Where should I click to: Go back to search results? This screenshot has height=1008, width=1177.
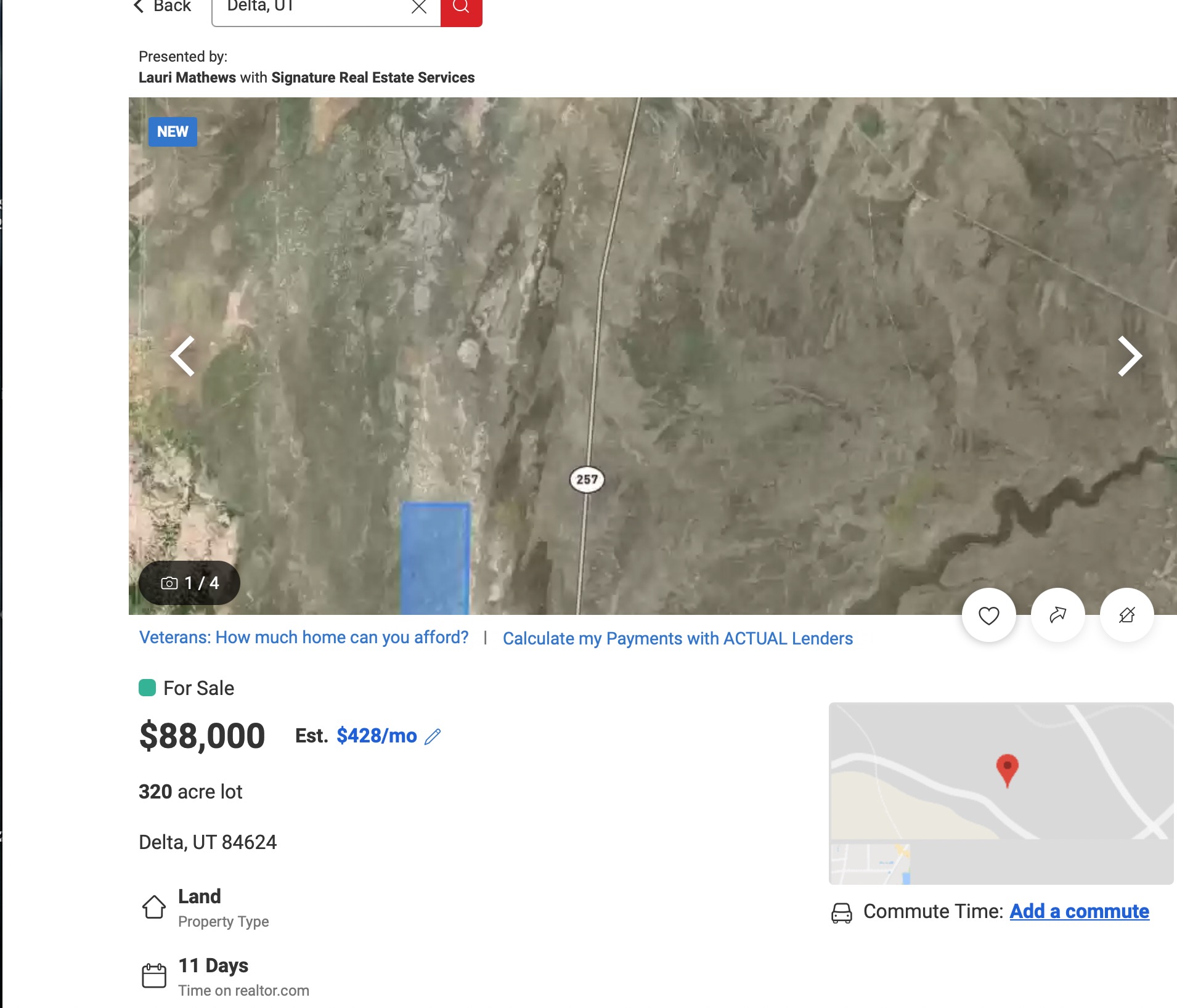(163, 7)
